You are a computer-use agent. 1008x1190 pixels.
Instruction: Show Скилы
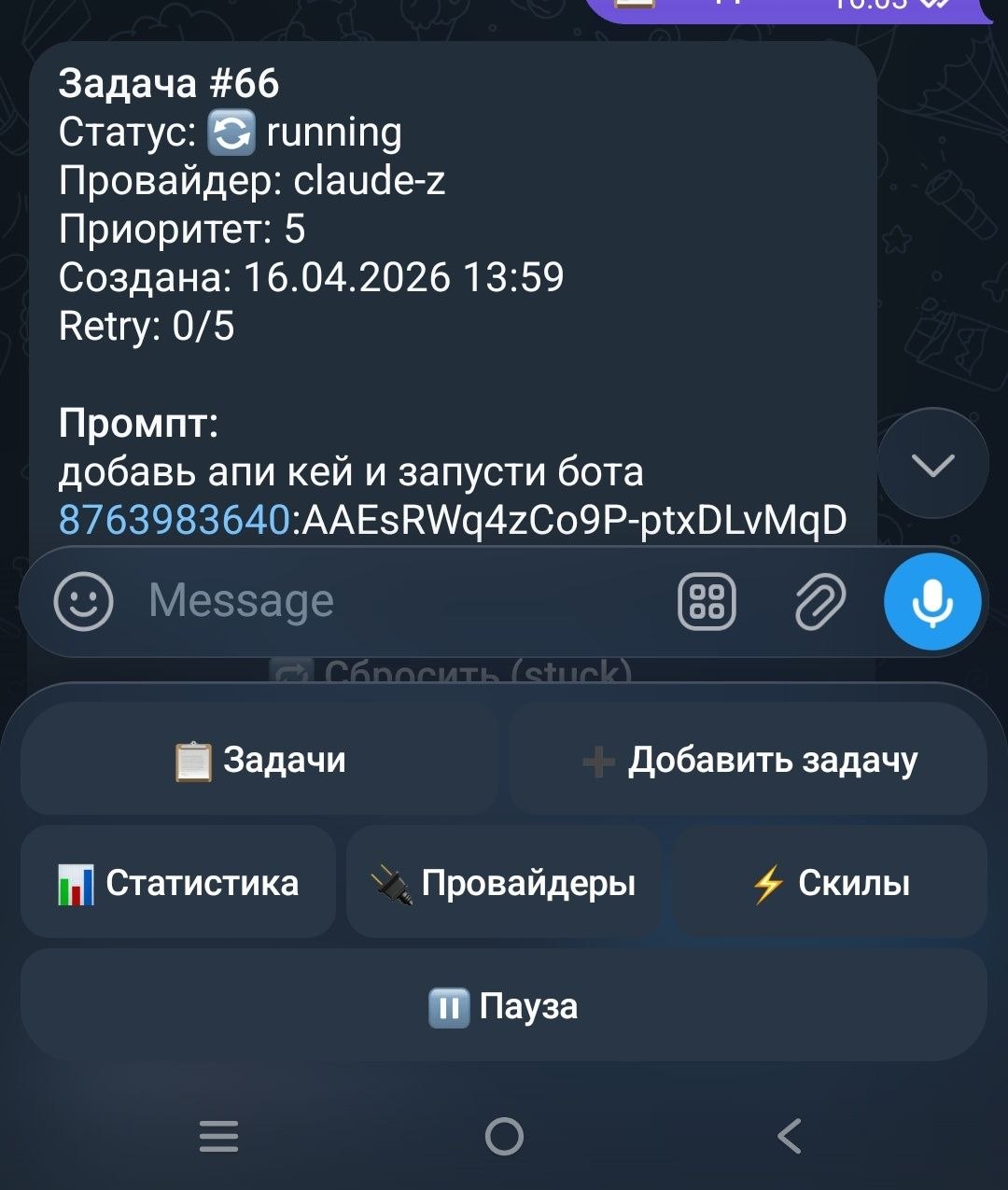[830, 882]
